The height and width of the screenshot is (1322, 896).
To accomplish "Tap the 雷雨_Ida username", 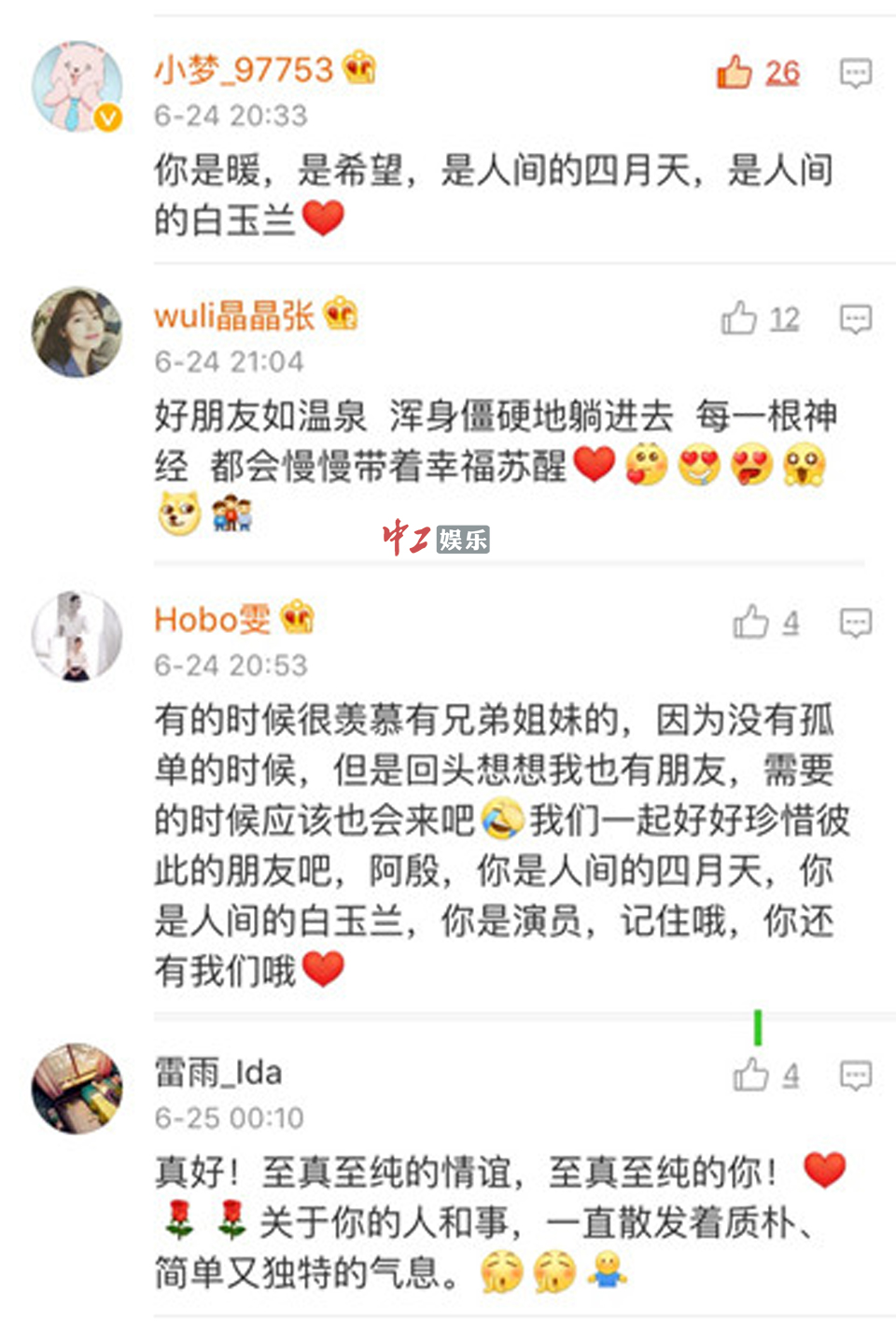I will (218, 1072).
